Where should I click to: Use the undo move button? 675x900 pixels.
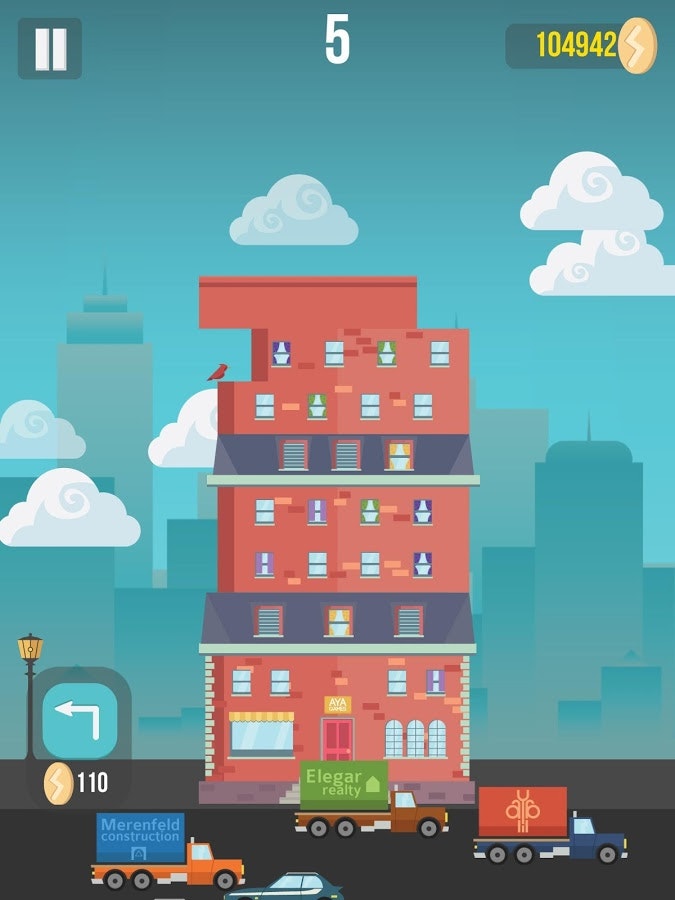pos(79,721)
